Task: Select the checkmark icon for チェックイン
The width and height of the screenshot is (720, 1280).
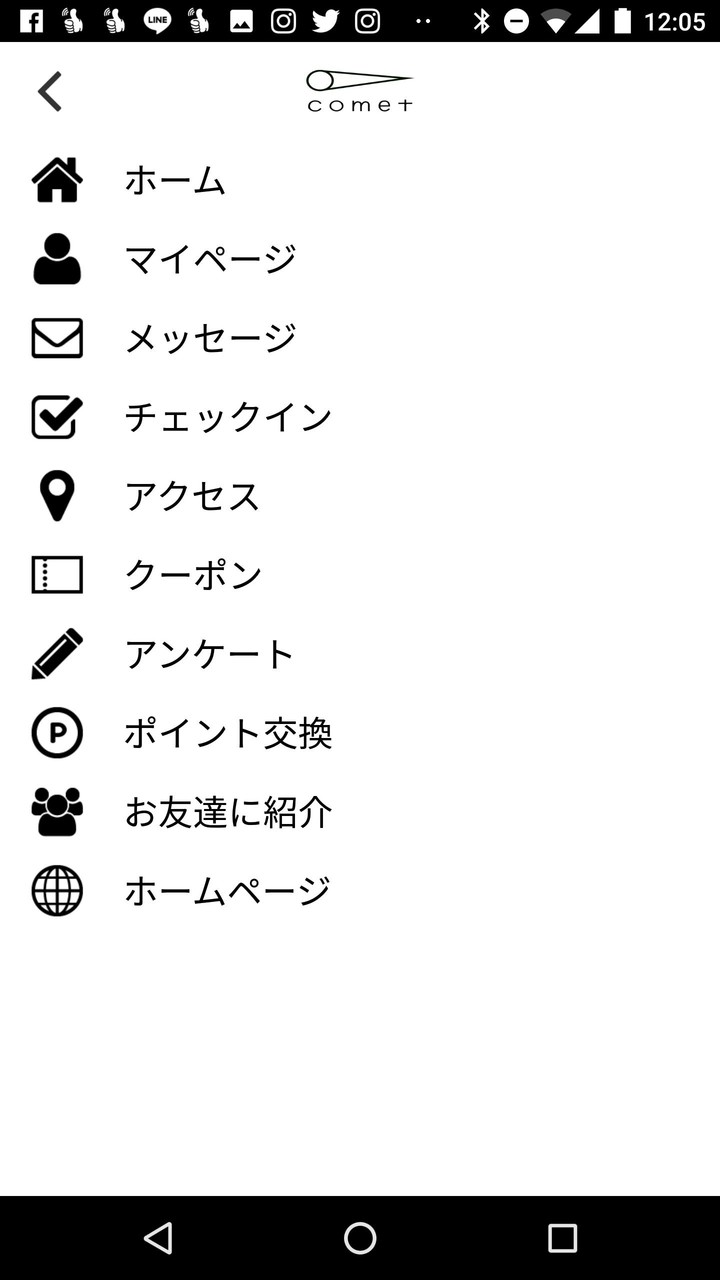Action: coord(57,418)
